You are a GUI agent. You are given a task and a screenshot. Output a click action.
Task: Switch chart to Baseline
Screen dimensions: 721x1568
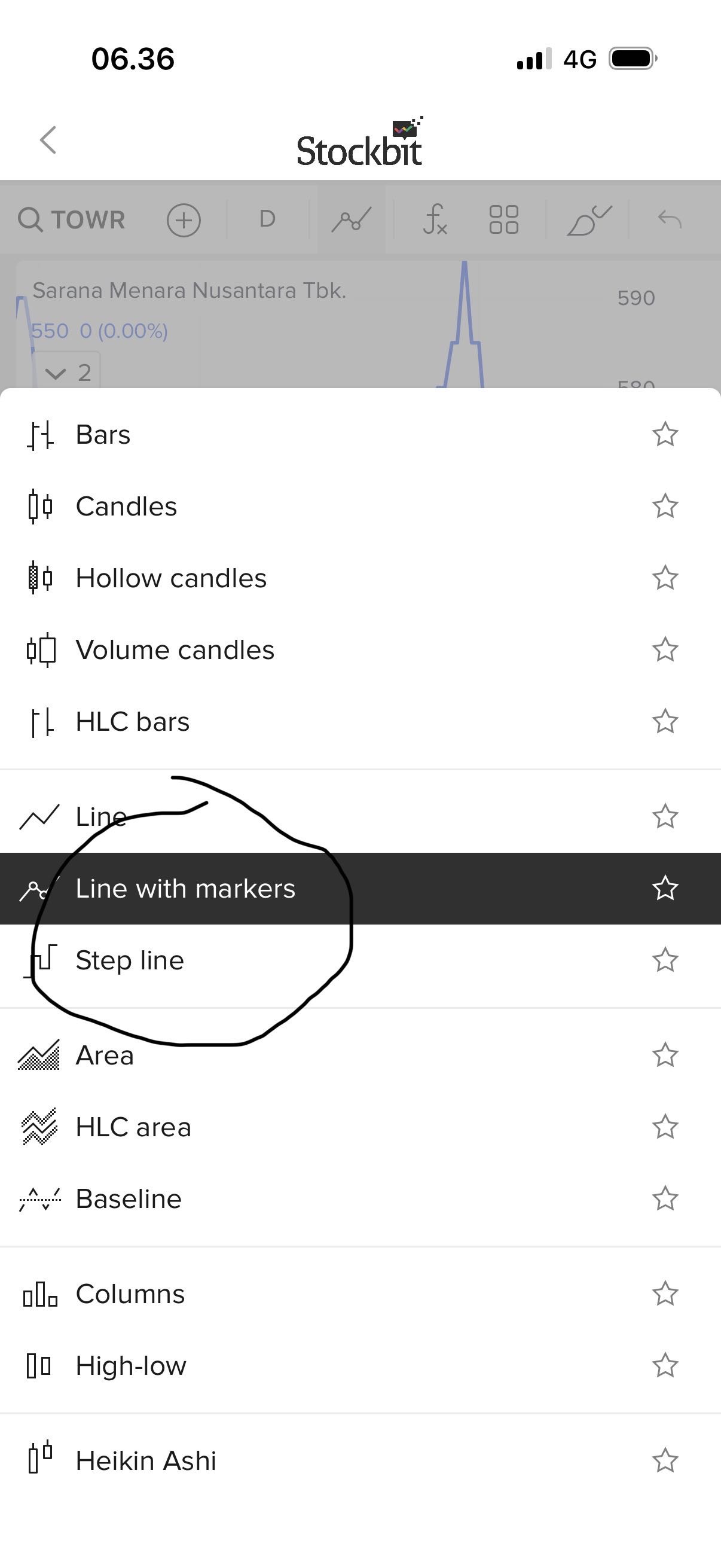pyautogui.click(x=129, y=1199)
